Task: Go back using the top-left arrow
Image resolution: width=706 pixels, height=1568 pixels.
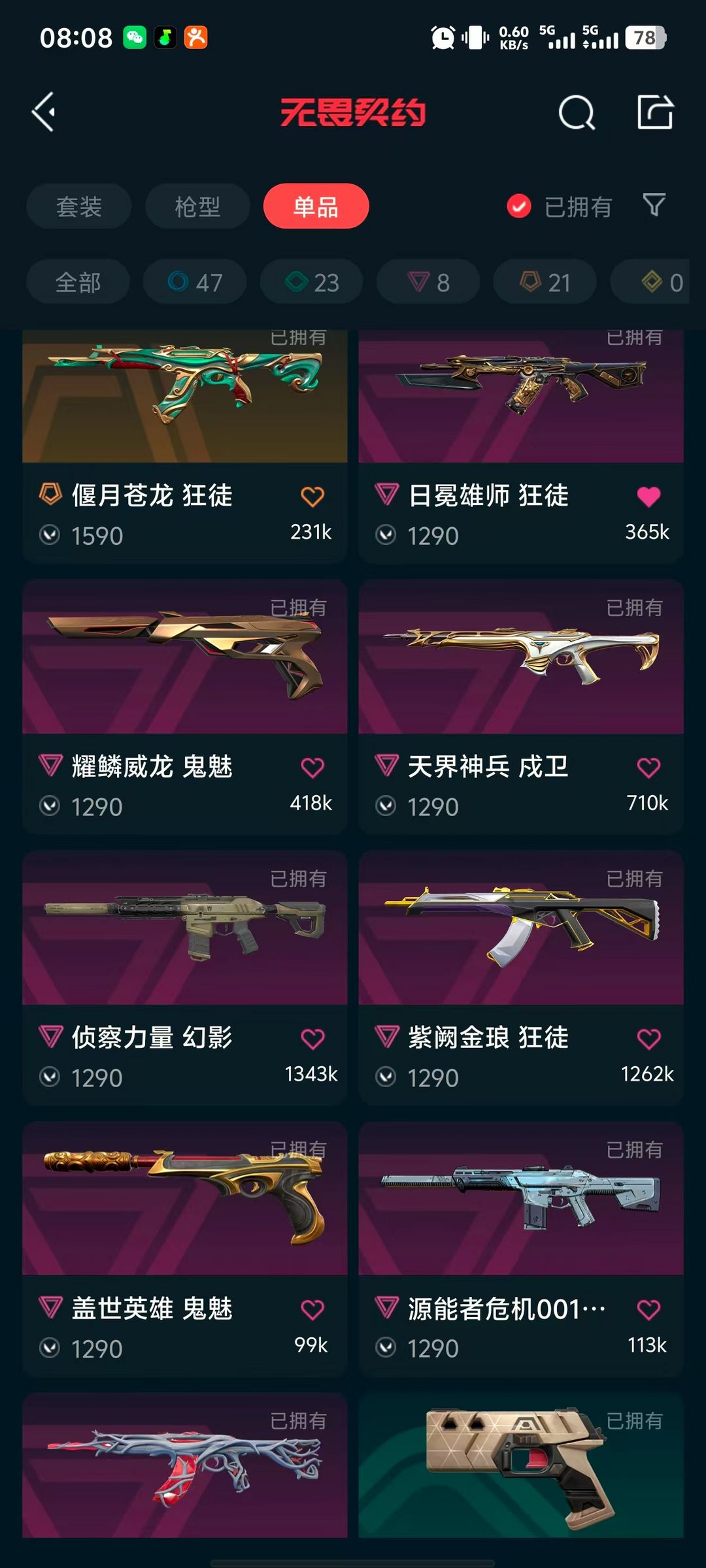Action: click(x=44, y=112)
